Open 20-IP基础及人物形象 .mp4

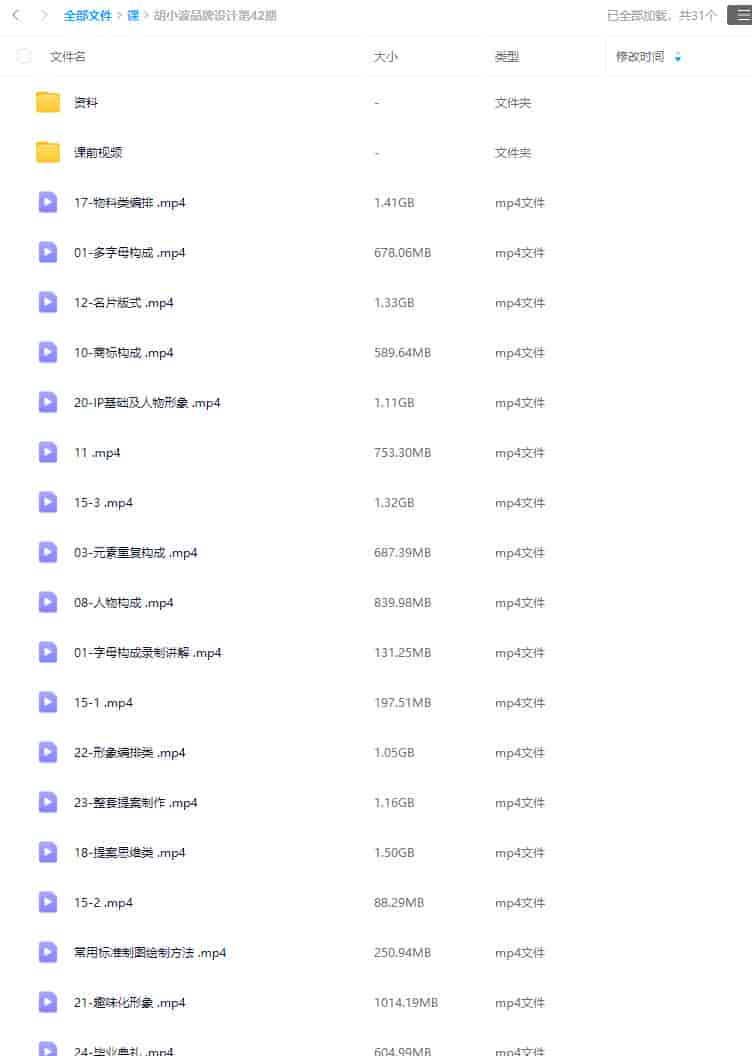click(147, 402)
